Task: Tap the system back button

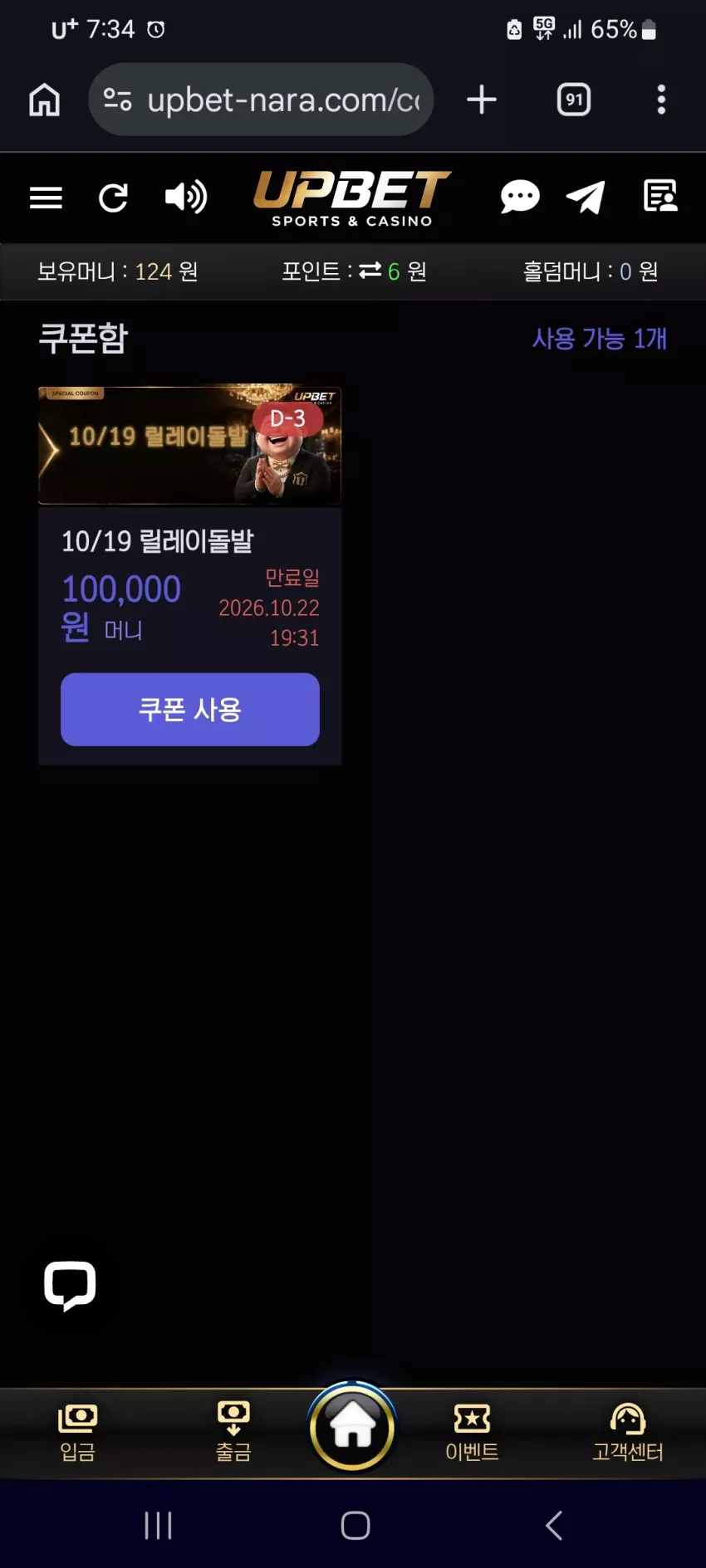Action: 554,1525
